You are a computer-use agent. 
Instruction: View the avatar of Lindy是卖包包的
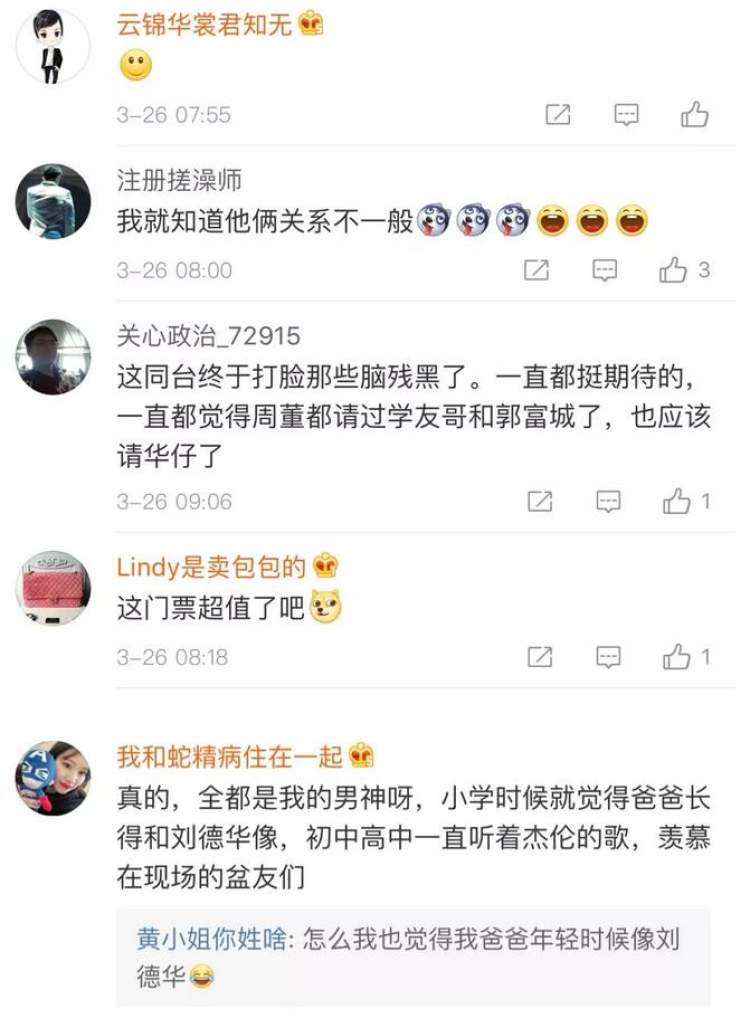(x=53, y=587)
